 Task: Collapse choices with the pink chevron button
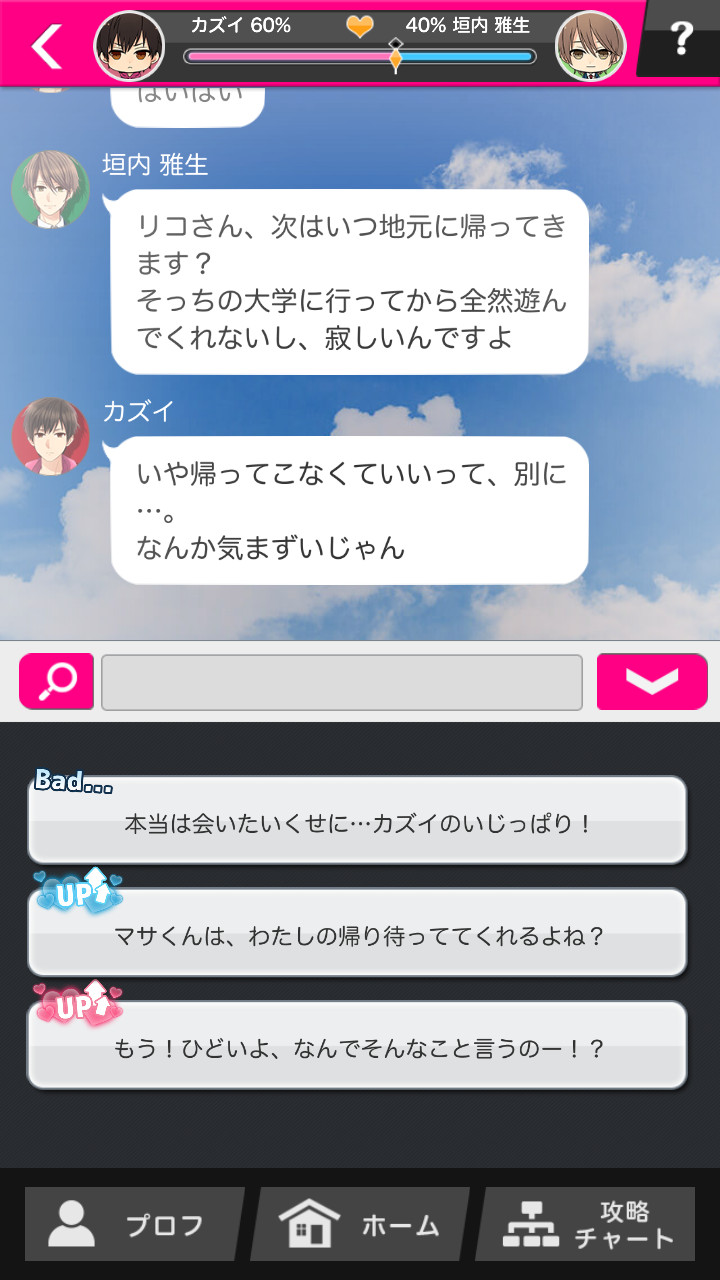652,682
